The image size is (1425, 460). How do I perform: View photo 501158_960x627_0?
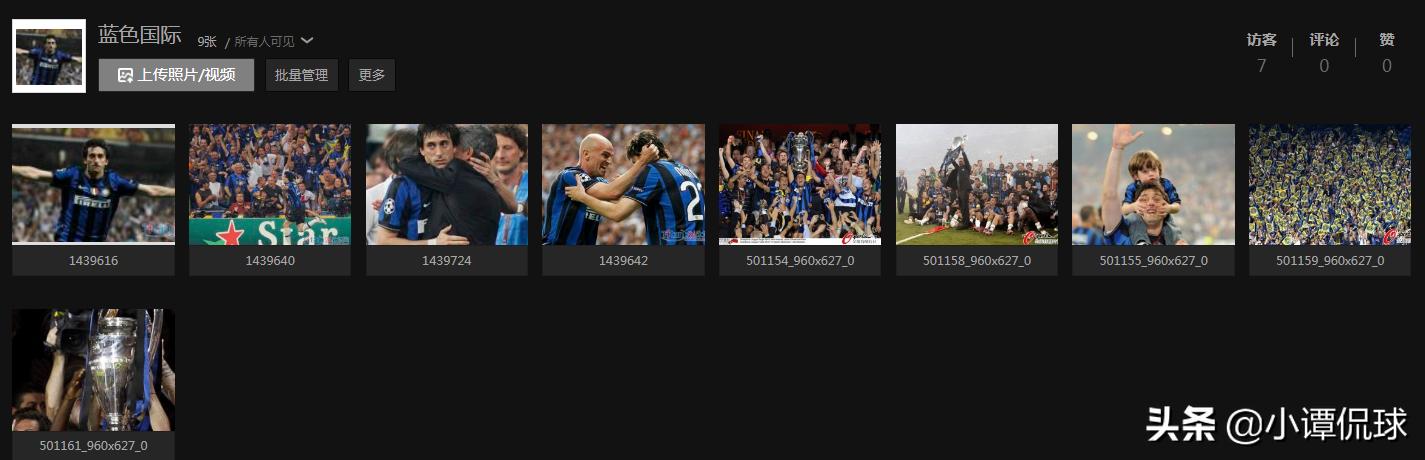976,185
